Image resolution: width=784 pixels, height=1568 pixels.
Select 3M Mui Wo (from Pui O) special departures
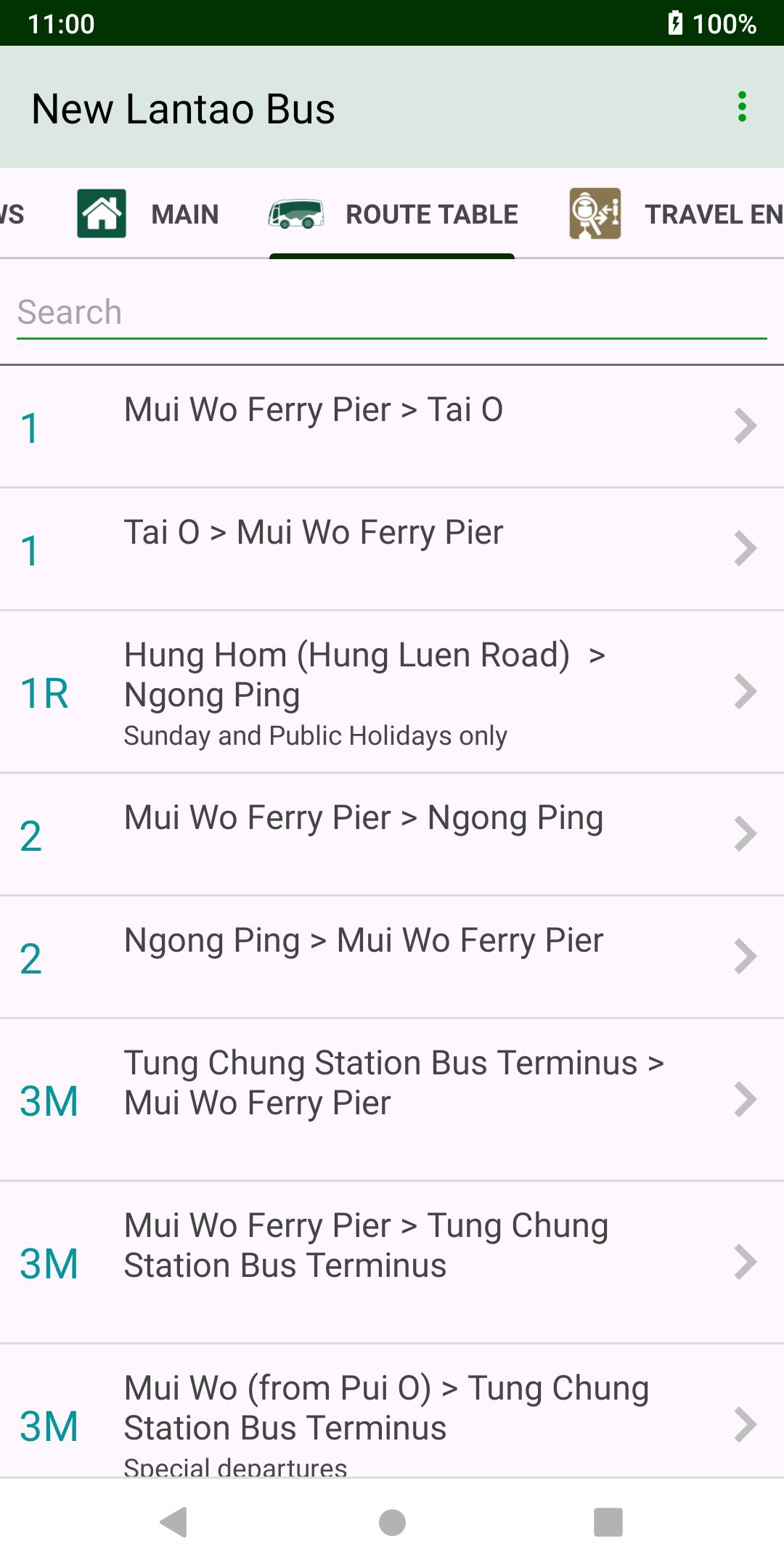tap(392, 1410)
